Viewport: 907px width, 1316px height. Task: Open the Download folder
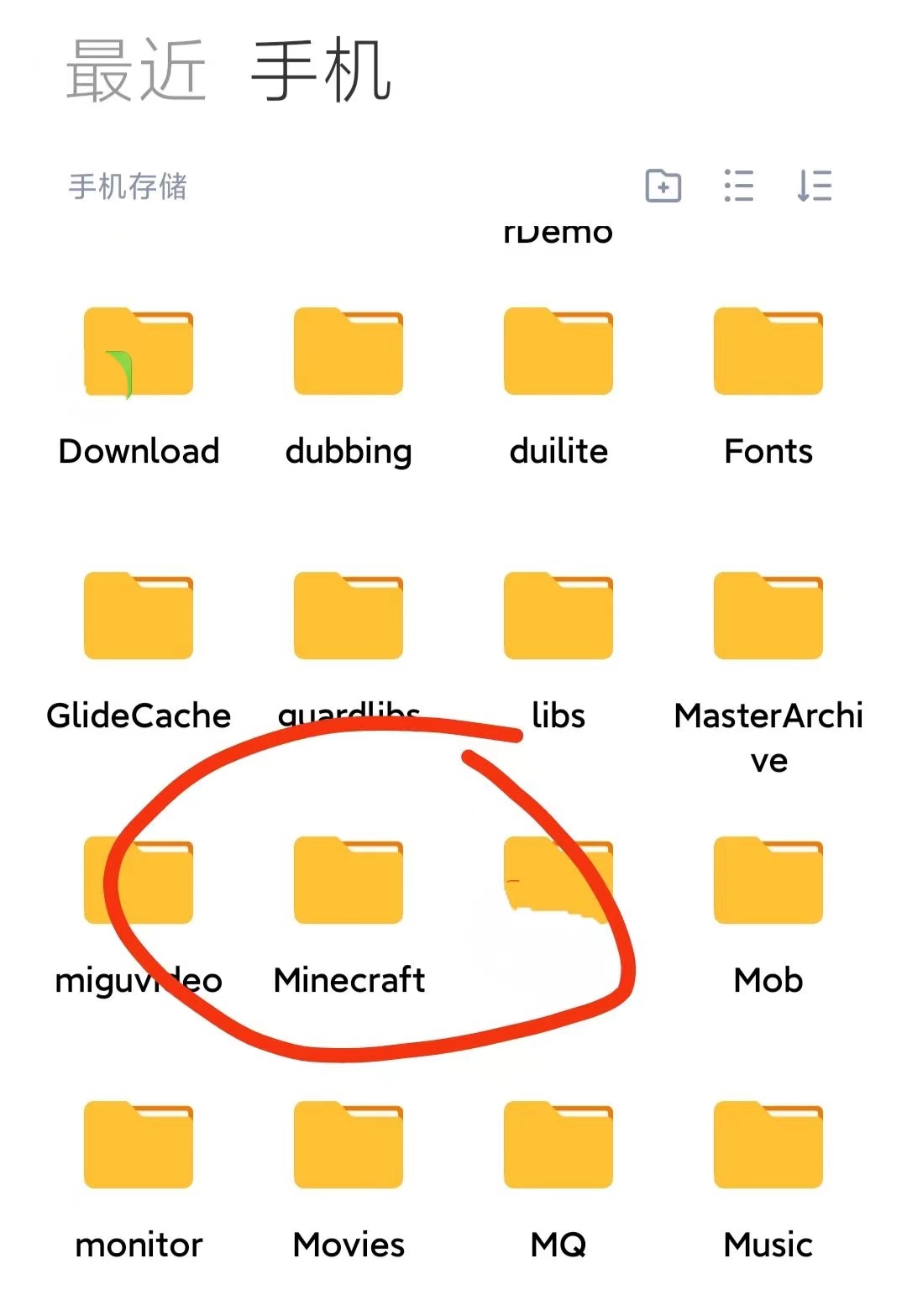[x=139, y=352]
